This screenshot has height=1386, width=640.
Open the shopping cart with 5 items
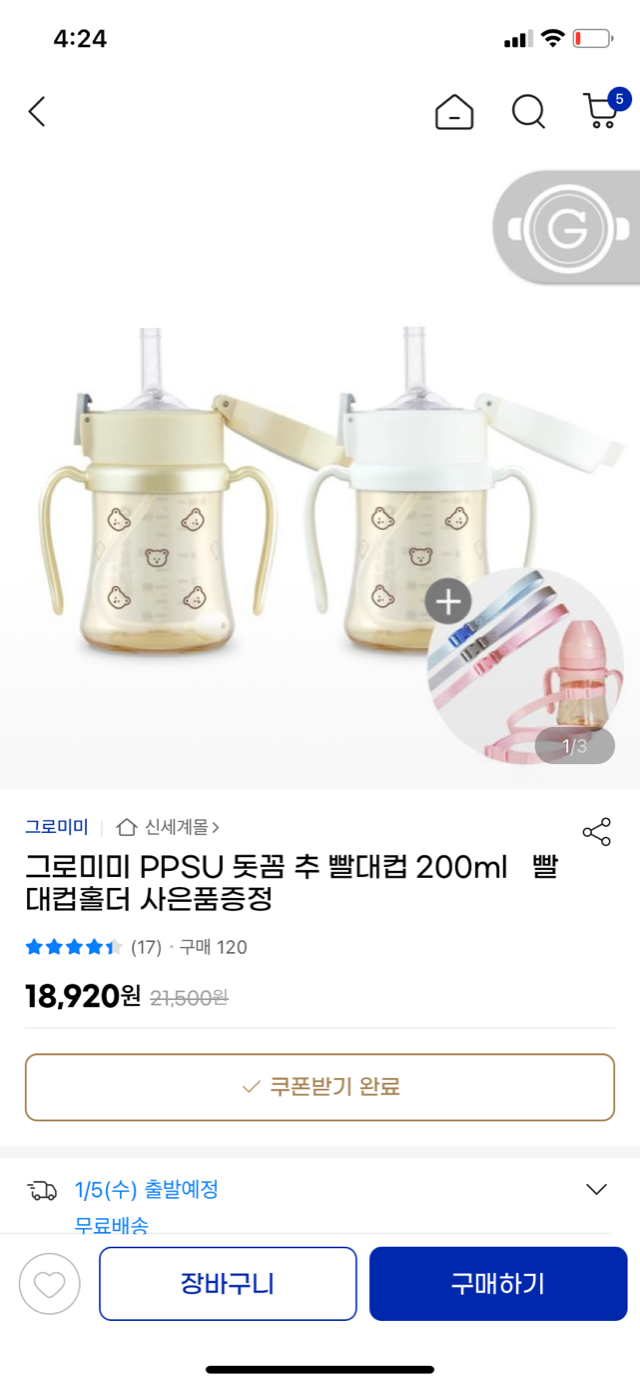tap(601, 111)
